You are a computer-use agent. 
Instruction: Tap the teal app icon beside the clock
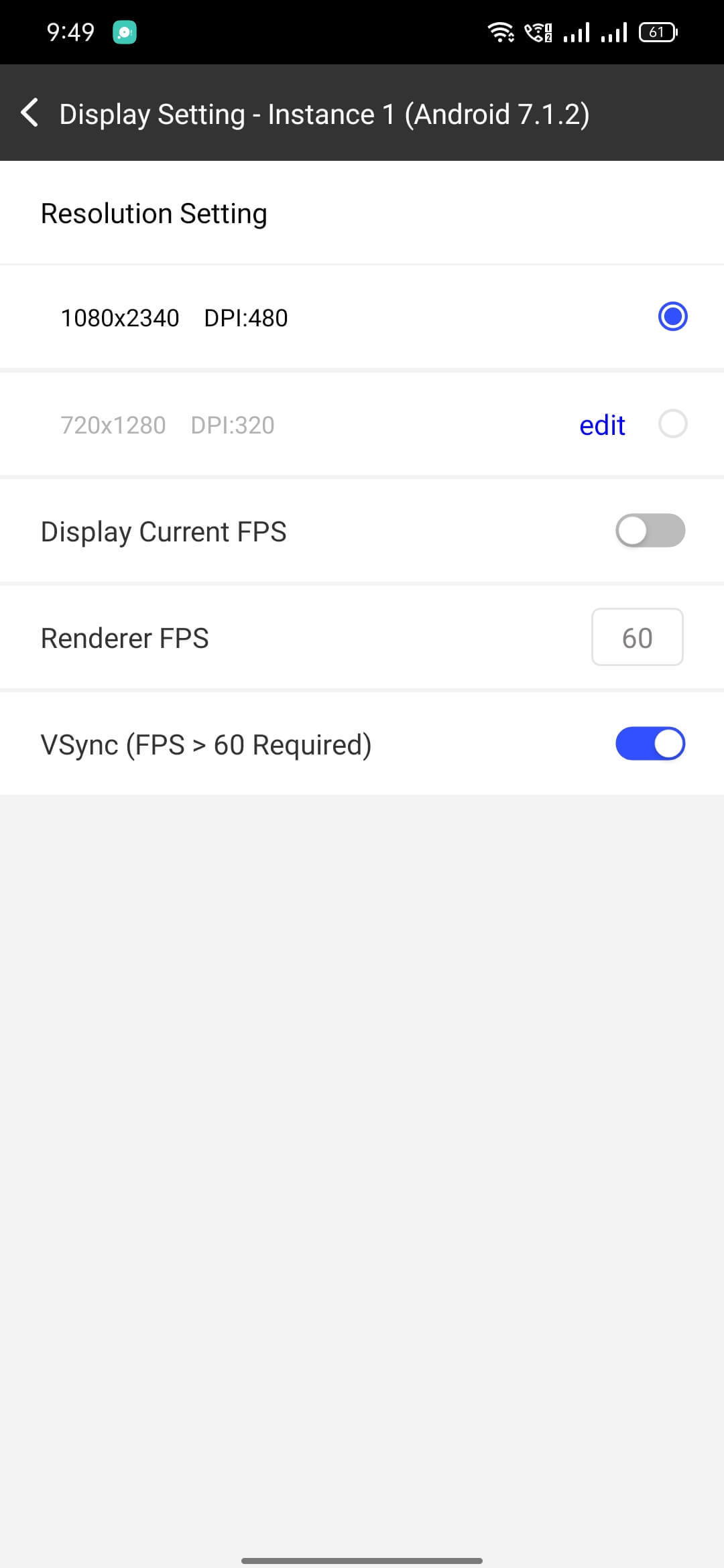125,31
